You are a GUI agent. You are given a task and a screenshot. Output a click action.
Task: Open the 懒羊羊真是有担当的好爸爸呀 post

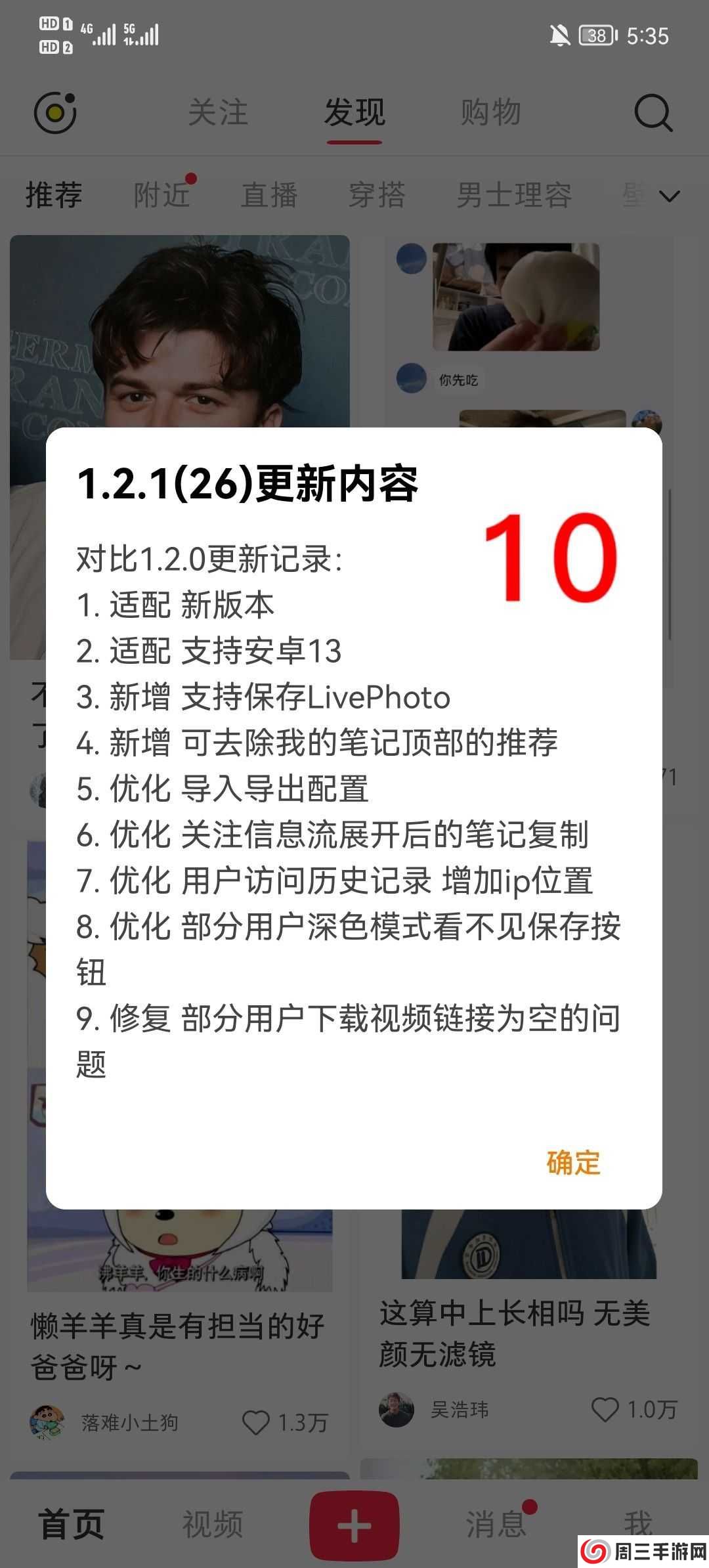(x=177, y=1346)
